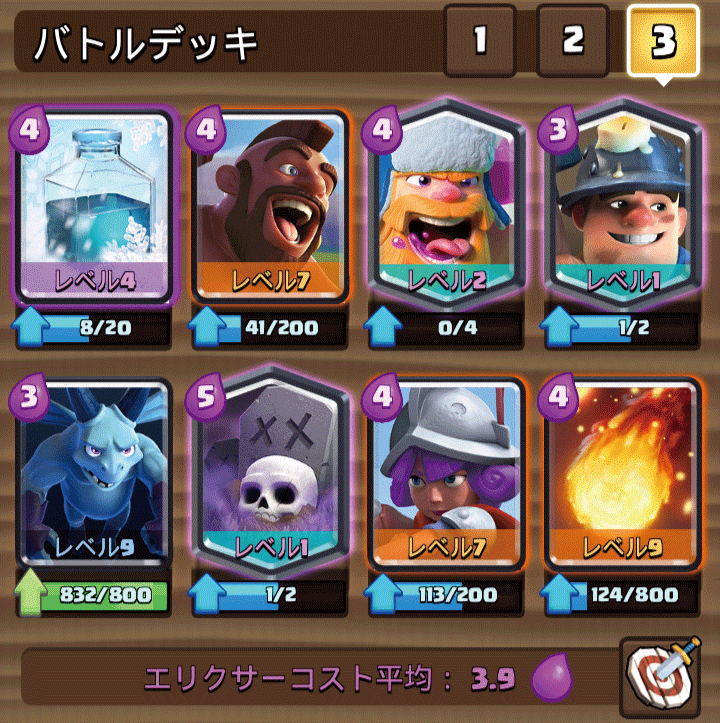Open the Miner card details
Image resolution: width=720 pixels, height=723 pixels.
tap(621, 210)
